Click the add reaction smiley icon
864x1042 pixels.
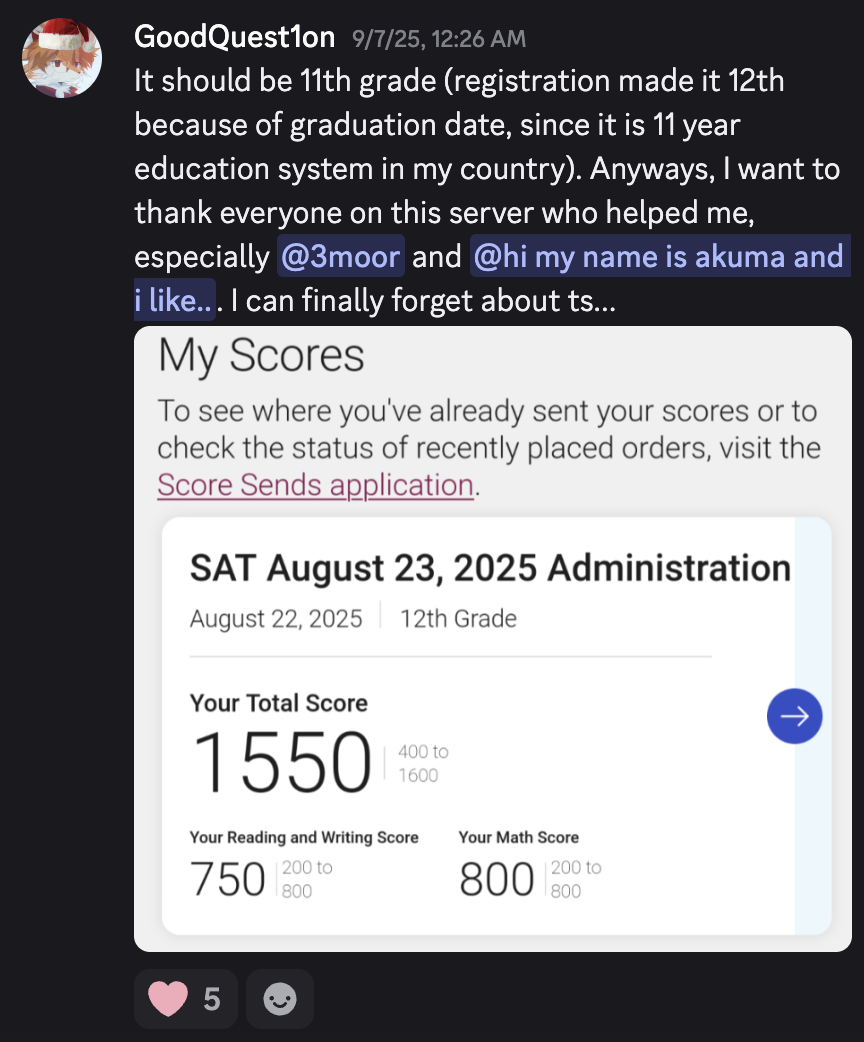(x=280, y=999)
